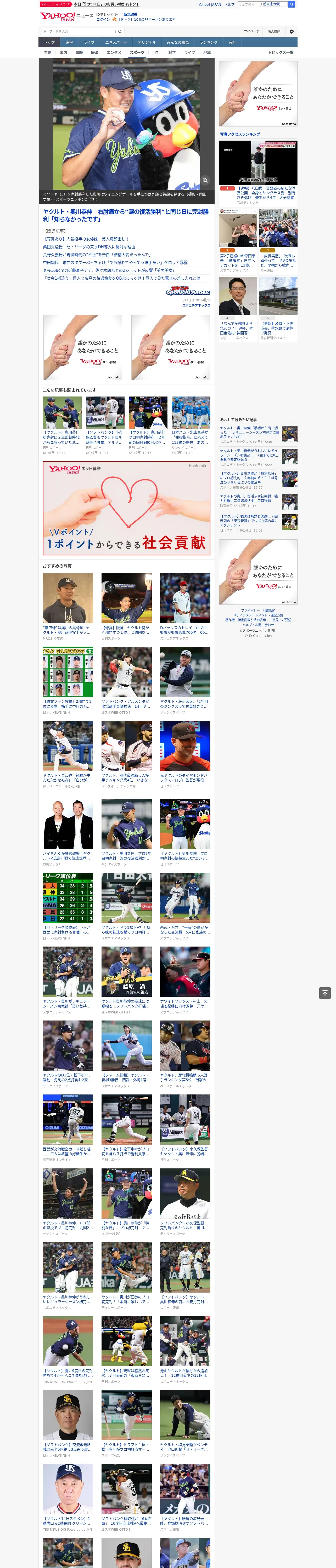Select the エンタメ category
This screenshot has width=336, height=1568.
coord(114,52)
